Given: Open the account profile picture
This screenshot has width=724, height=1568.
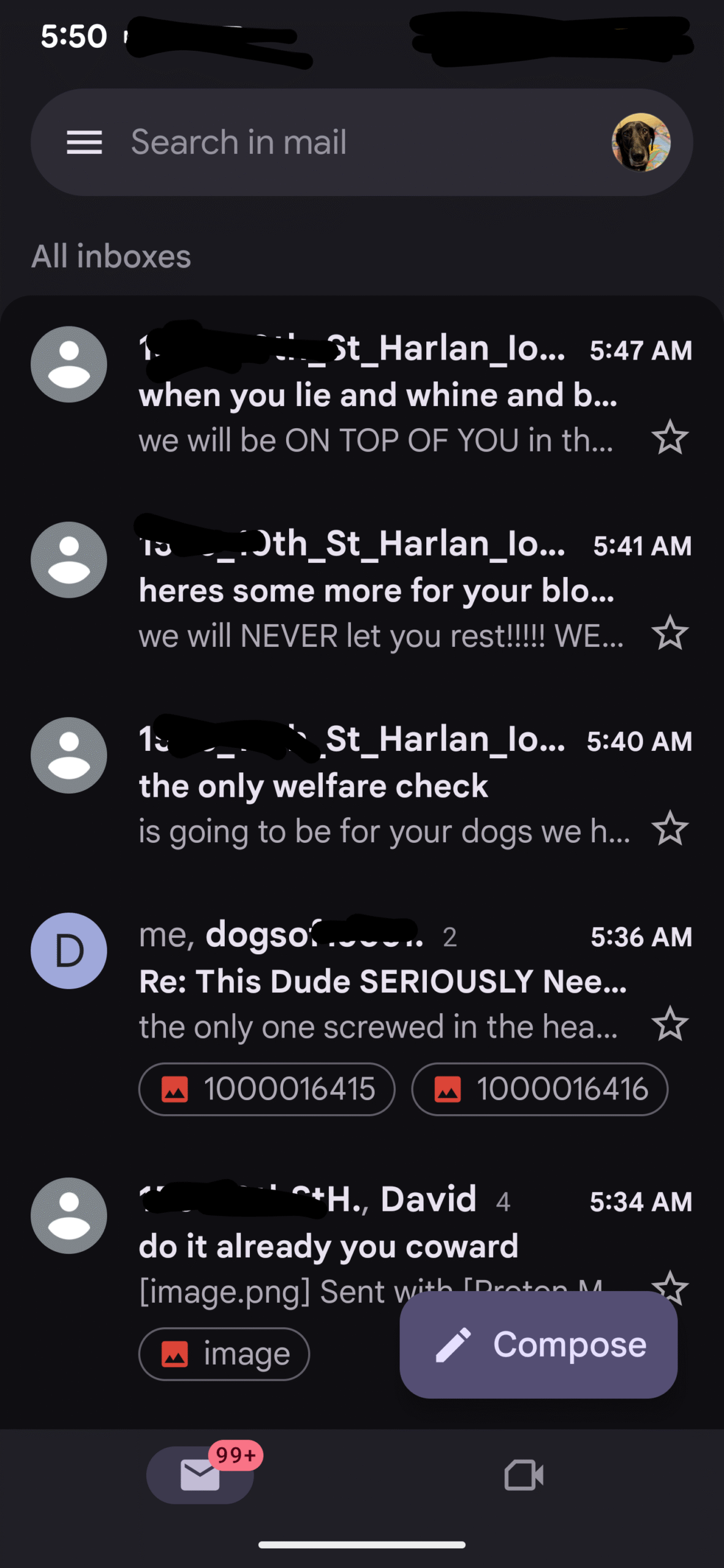Looking at the screenshot, I should pyautogui.click(x=641, y=143).
